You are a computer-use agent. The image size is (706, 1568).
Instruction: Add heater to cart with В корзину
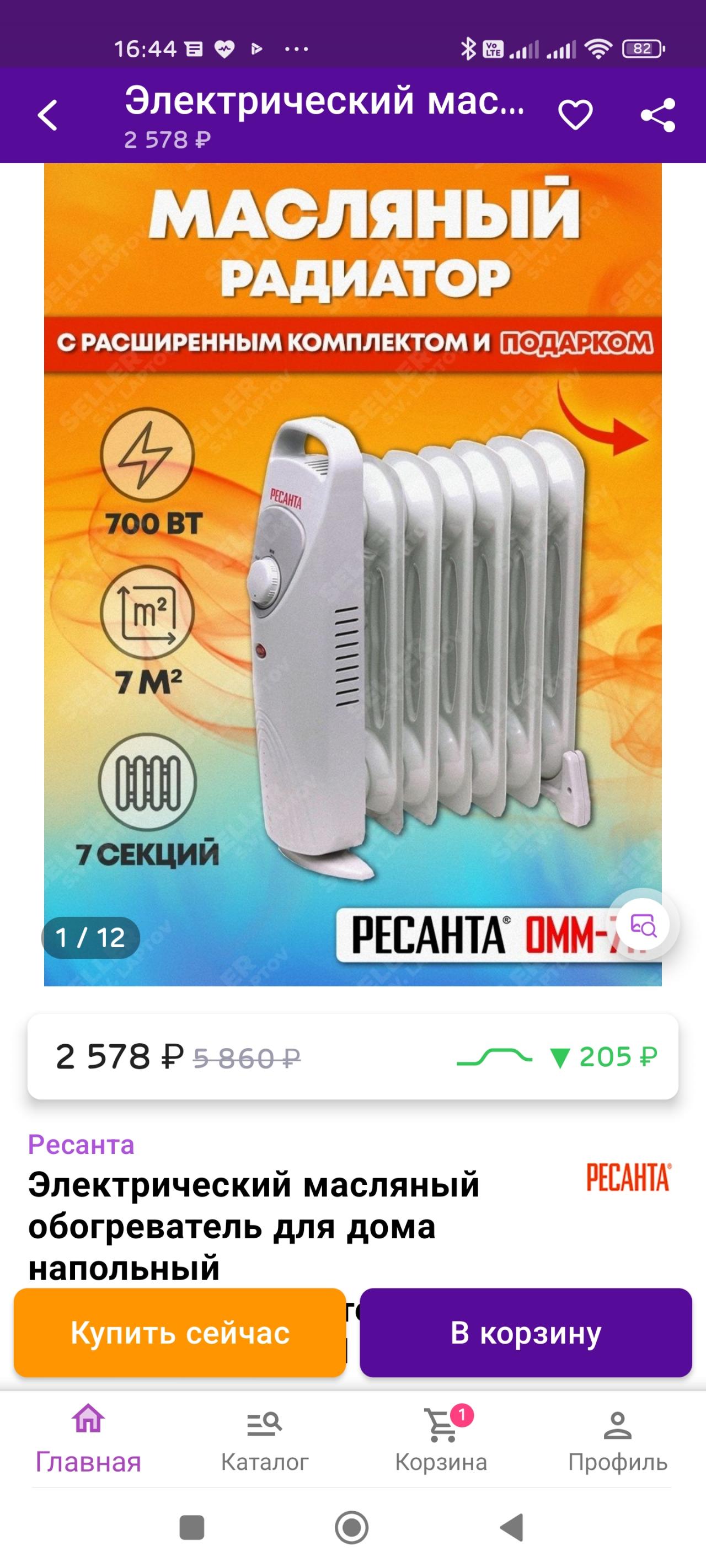pos(526,1333)
